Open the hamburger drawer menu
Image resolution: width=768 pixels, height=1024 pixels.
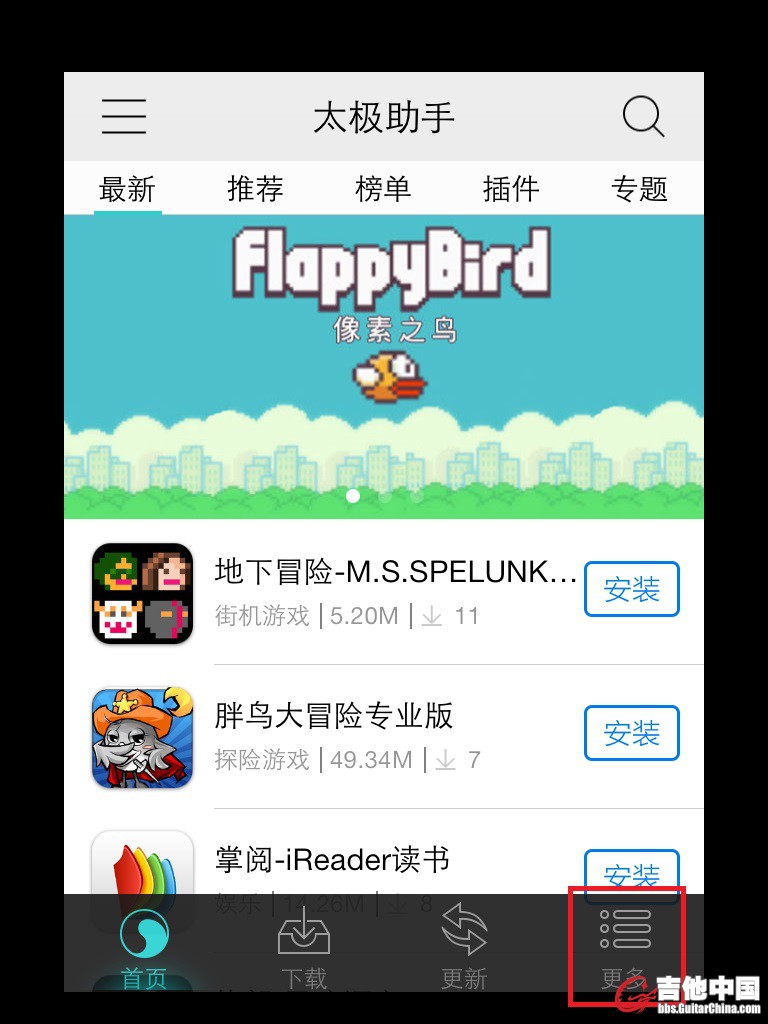124,117
